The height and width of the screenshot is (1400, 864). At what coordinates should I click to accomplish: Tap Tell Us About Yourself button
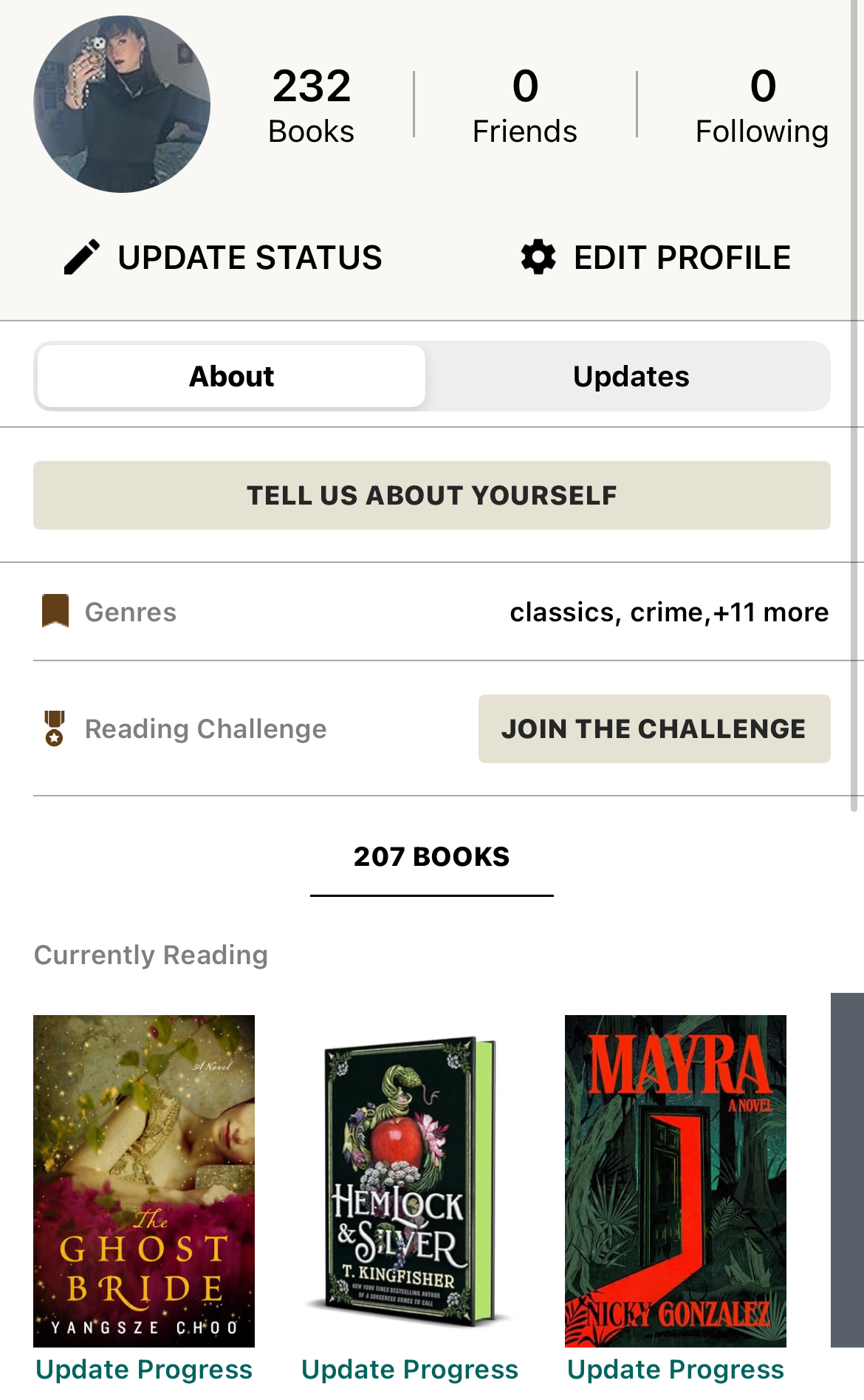[x=432, y=495]
